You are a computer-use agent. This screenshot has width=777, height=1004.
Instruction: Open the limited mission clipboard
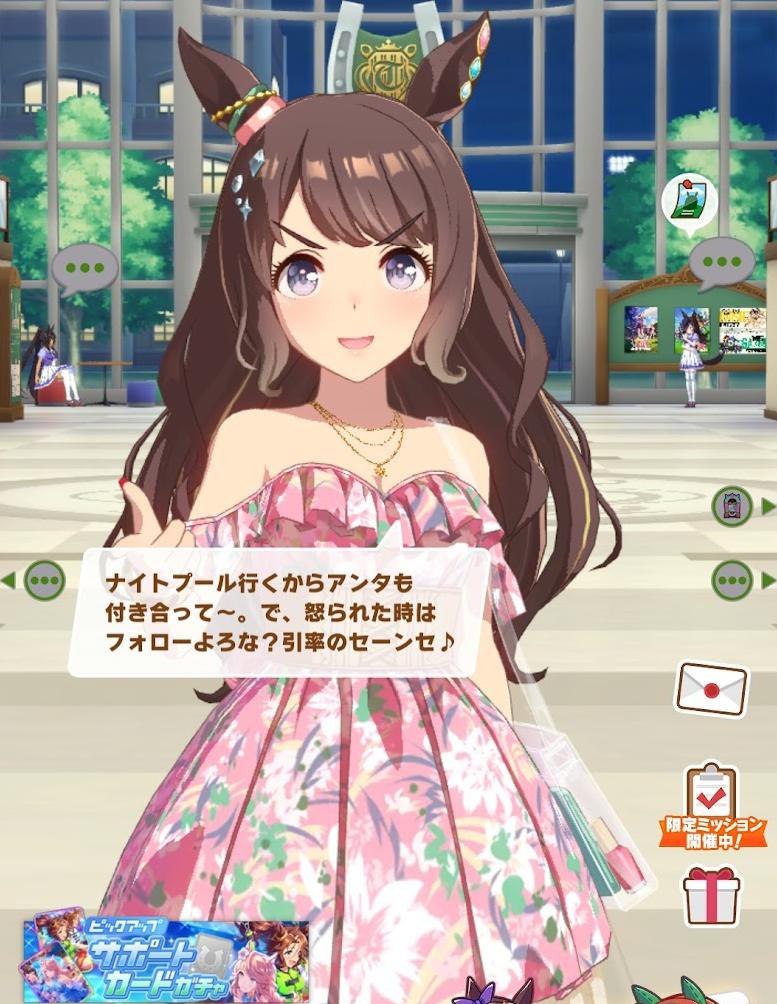point(711,797)
